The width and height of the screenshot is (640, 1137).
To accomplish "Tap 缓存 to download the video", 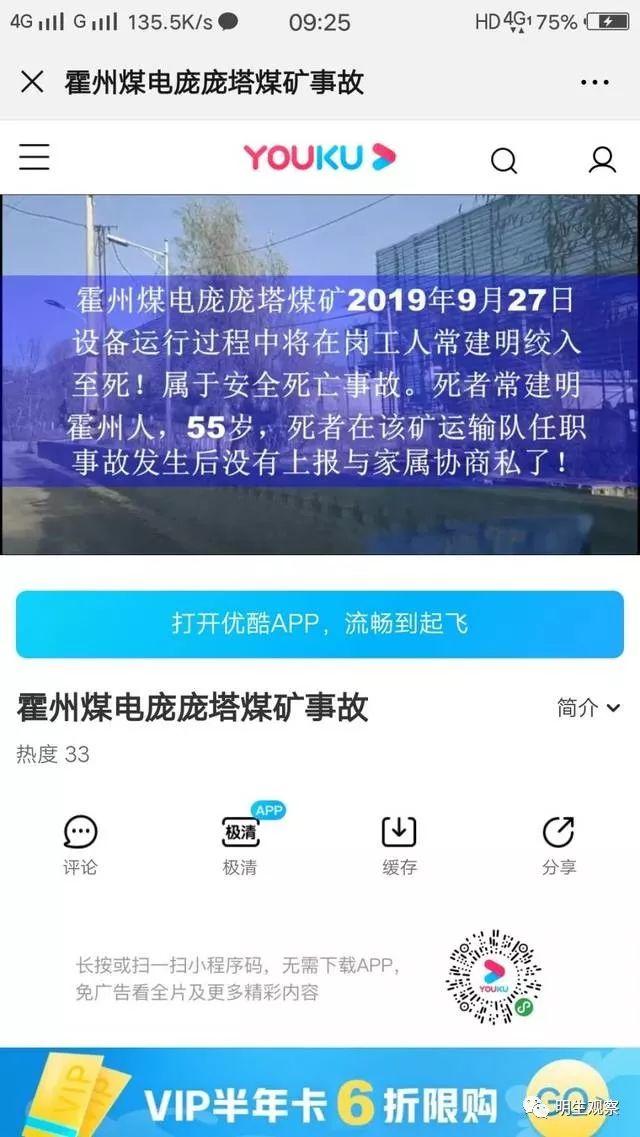I will [x=399, y=844].
